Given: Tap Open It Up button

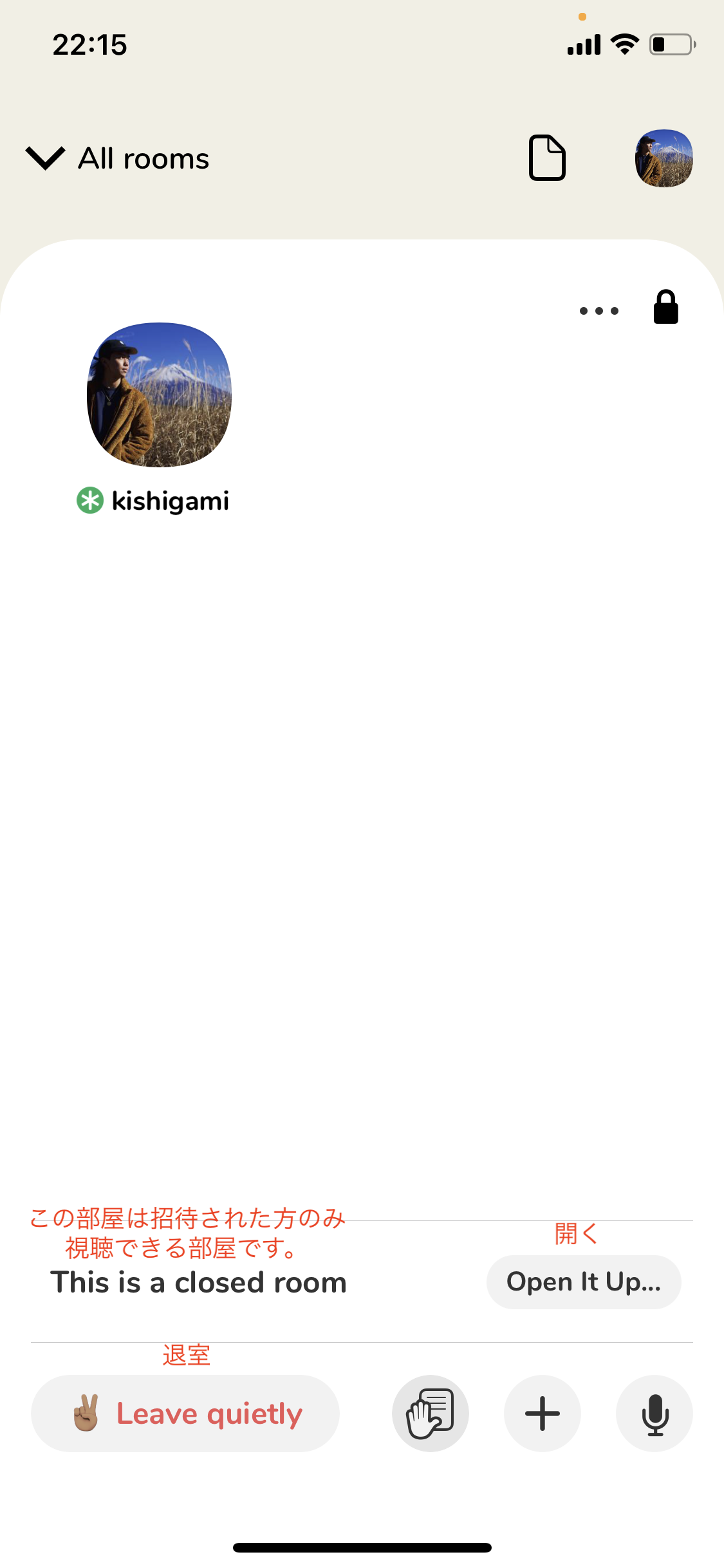Looking at the screenshot, I should coord(584,1282).
